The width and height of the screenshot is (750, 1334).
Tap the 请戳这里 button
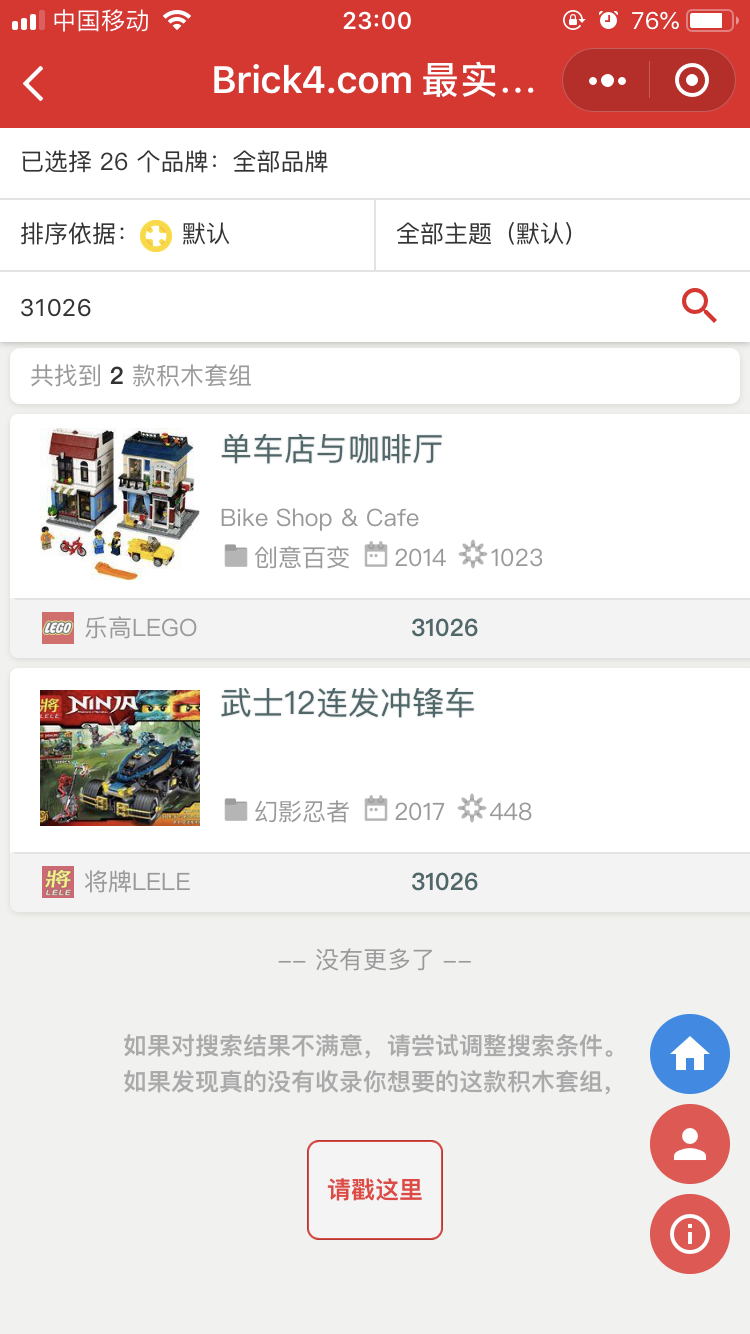375,1190
